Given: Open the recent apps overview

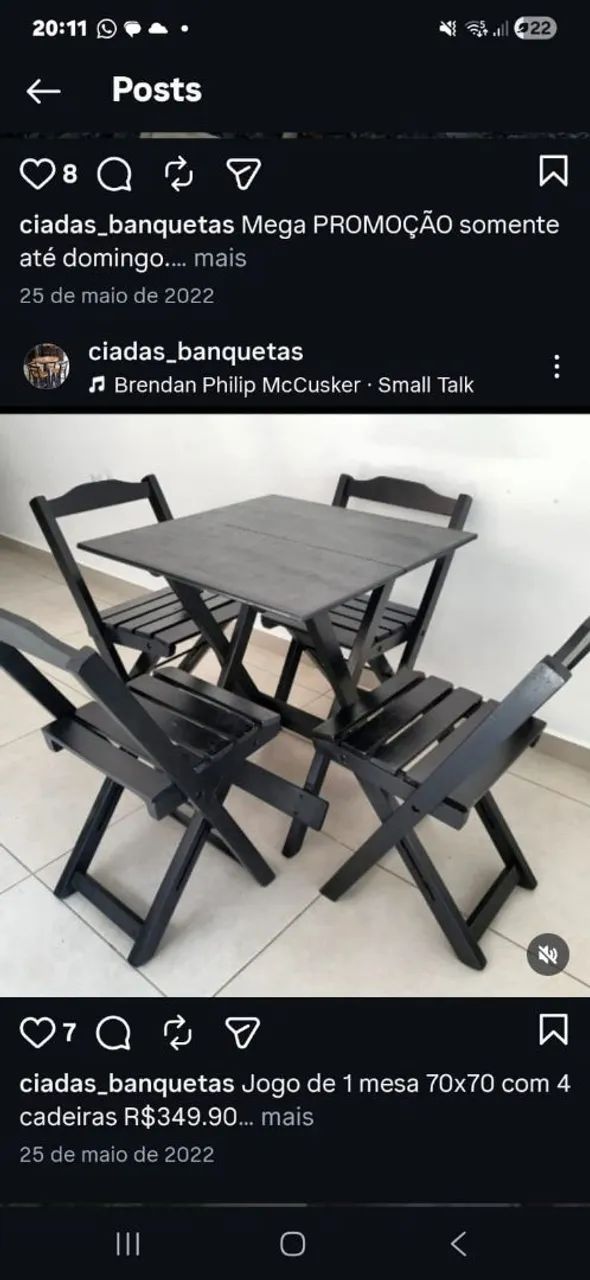Looking at the screenshot, I should coord(128,1244).
